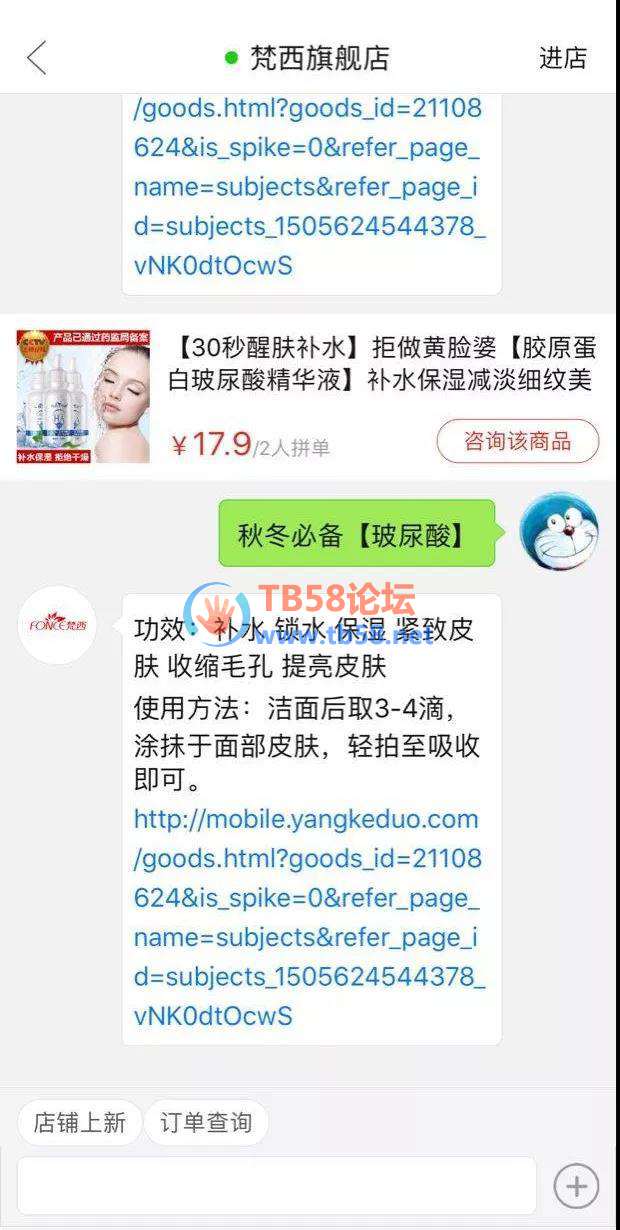Open the yangkeduo link in the lower message
Screen dimensions: 620x1230
(308, 917)
